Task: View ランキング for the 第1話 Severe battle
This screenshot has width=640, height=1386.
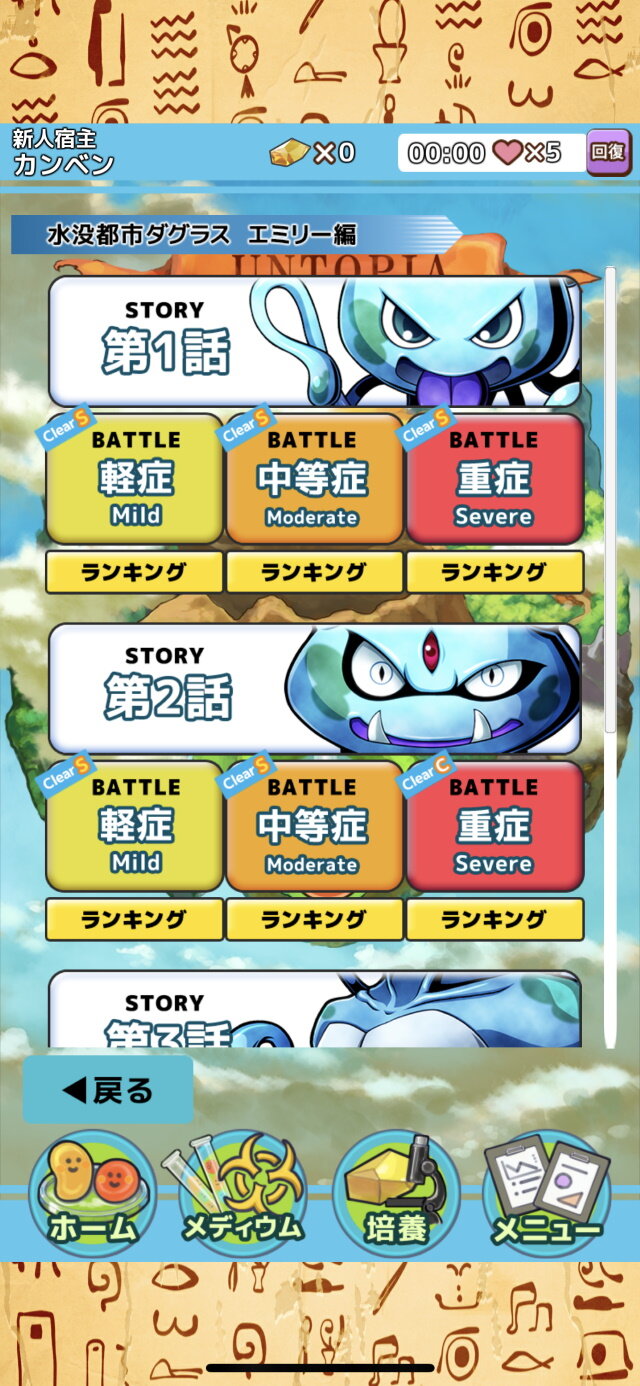Action: [494, 572]
